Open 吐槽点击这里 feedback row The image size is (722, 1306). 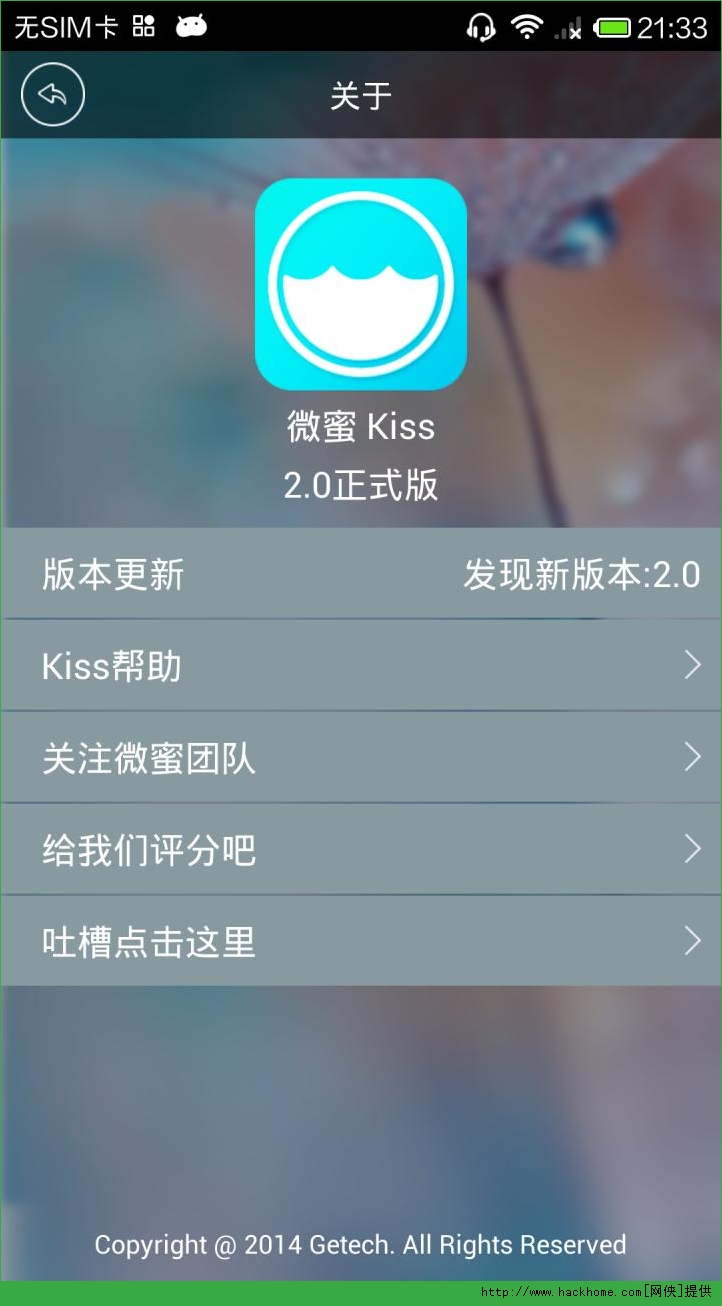tap(361, 942)
